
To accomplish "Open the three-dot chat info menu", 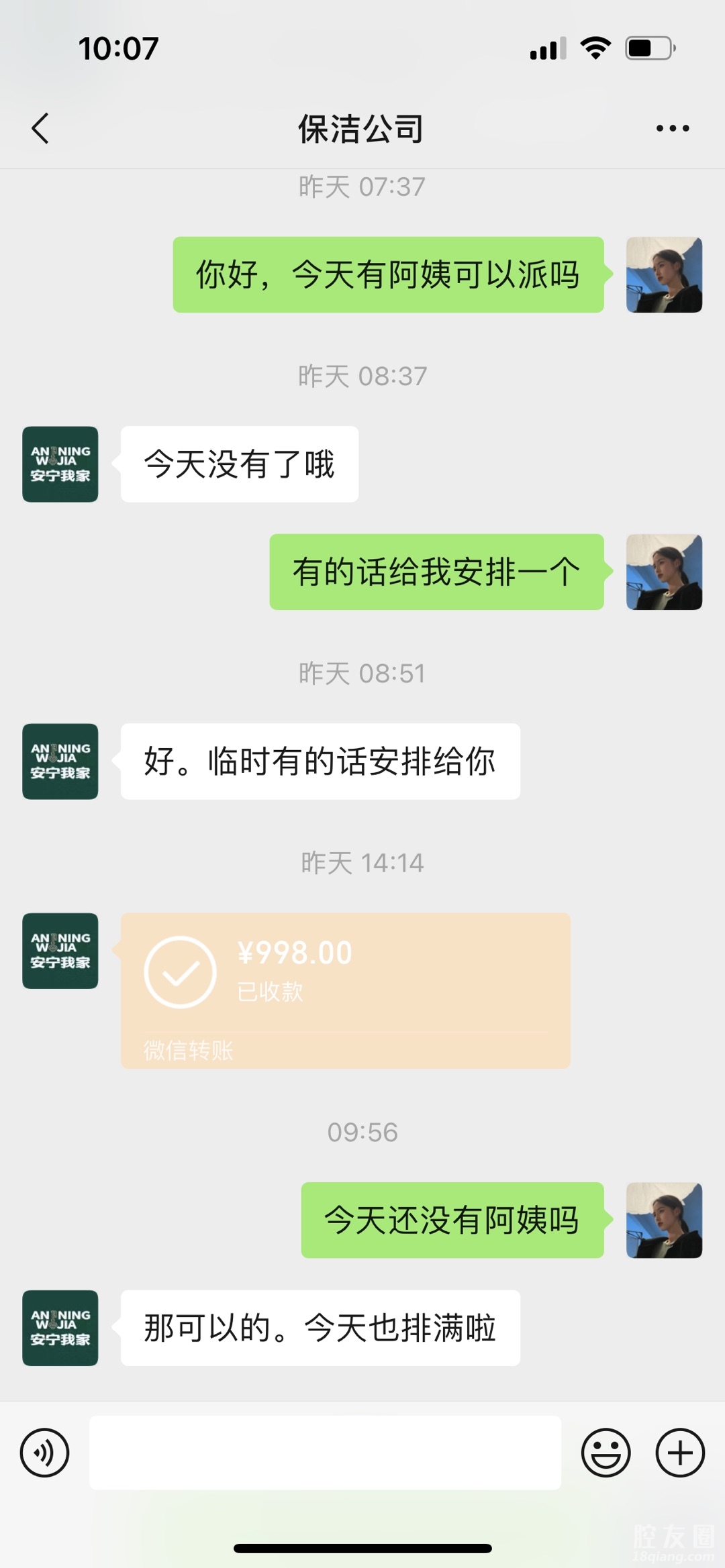I will [672, 128].
